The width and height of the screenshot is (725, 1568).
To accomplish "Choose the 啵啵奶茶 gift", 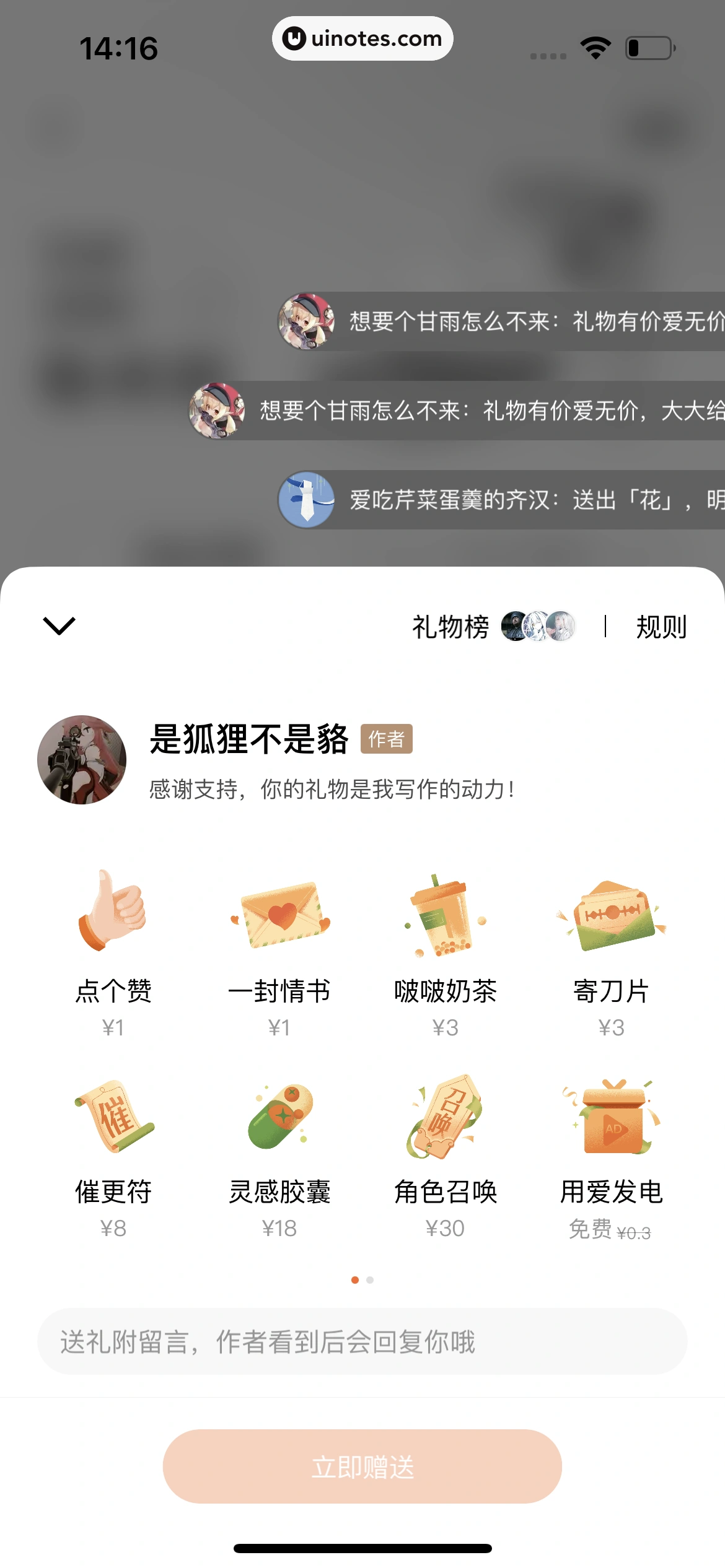I will pyautogui.click(x=445, y=951).
